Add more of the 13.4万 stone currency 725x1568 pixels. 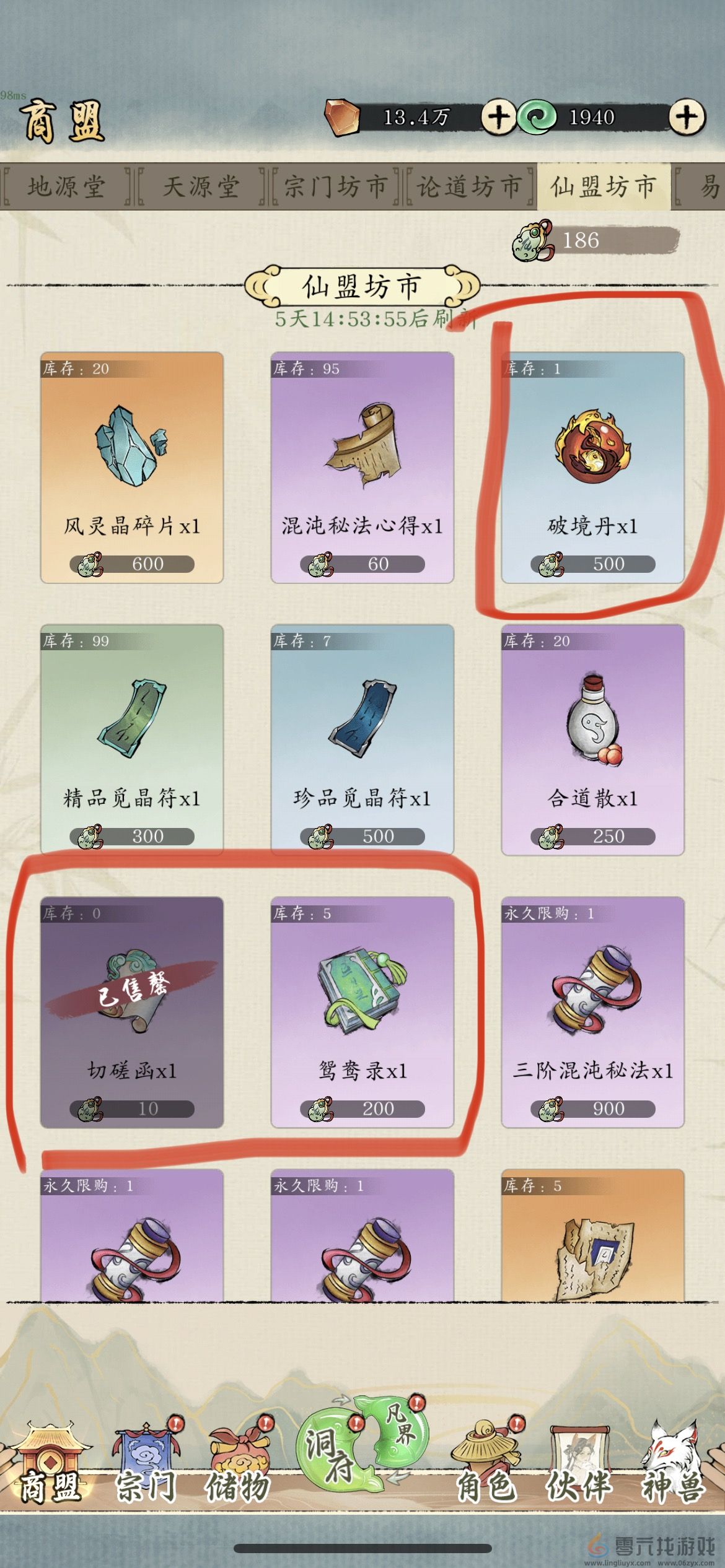[x=498, y=117]
